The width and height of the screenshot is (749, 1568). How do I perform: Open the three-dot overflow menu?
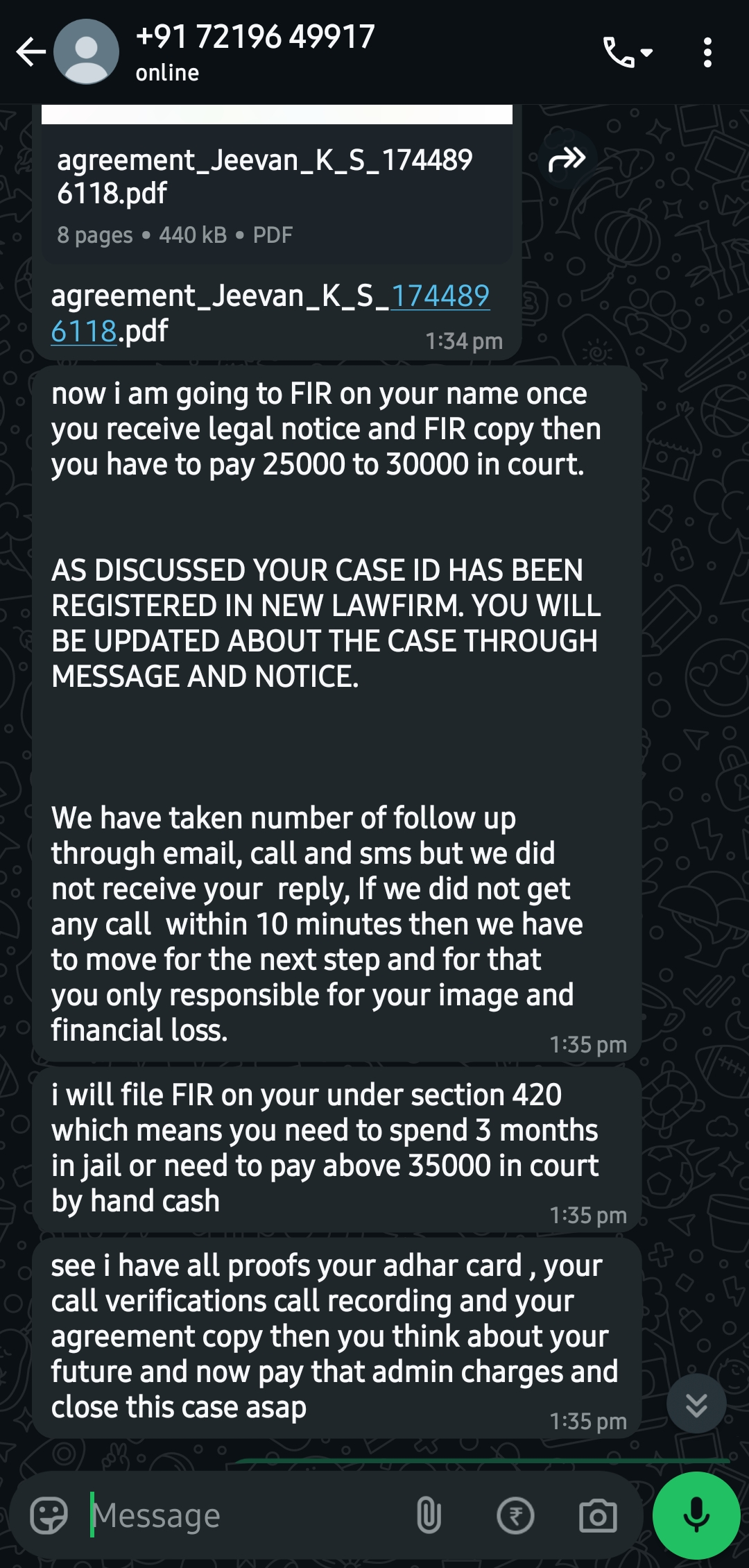707,53
